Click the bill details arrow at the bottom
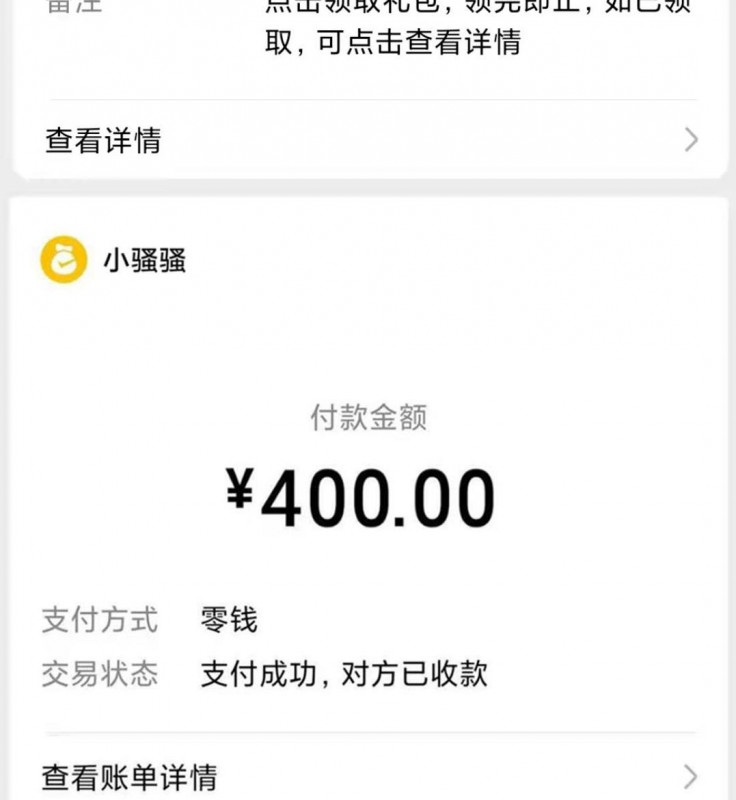 691,775
